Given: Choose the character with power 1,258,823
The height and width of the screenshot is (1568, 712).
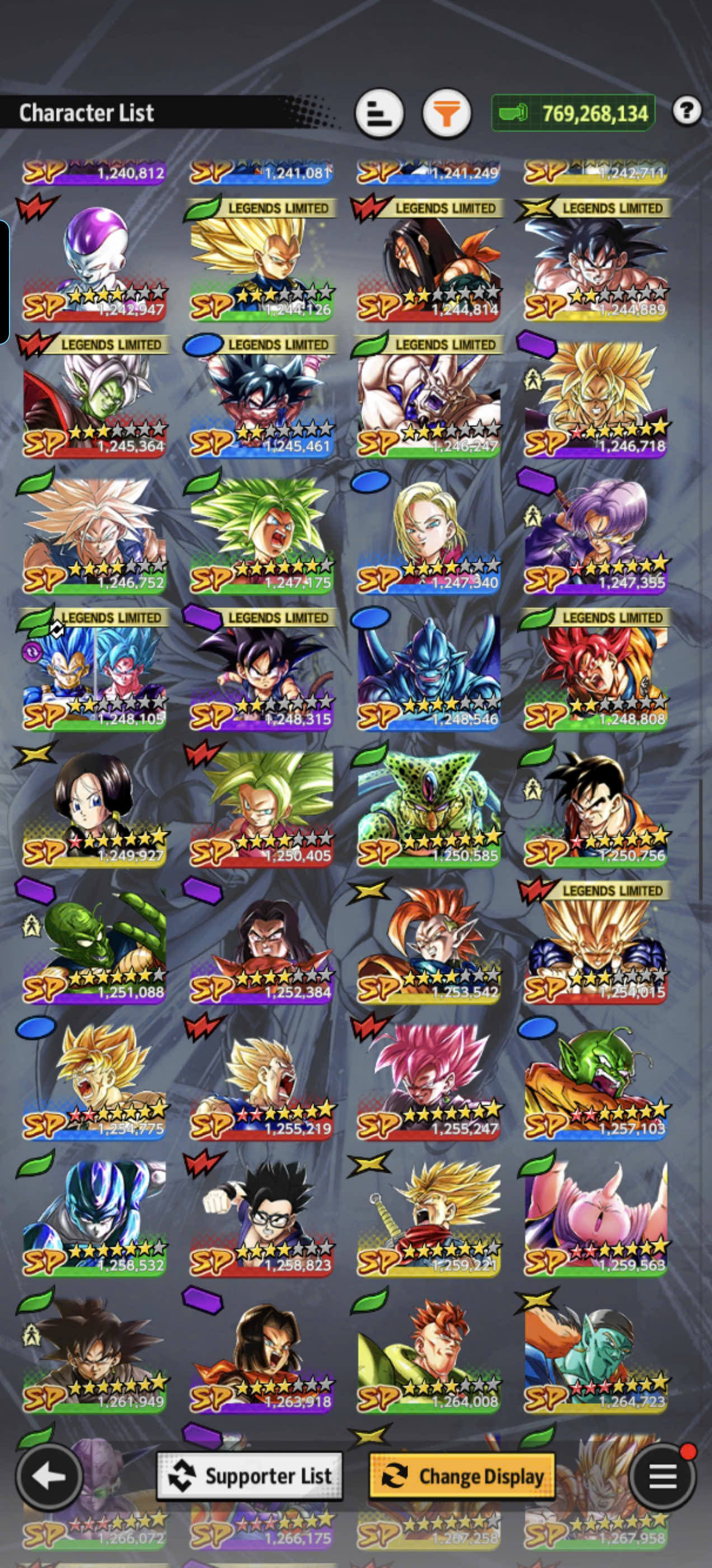Looking at the screenshot, I should pos(261,1214).
